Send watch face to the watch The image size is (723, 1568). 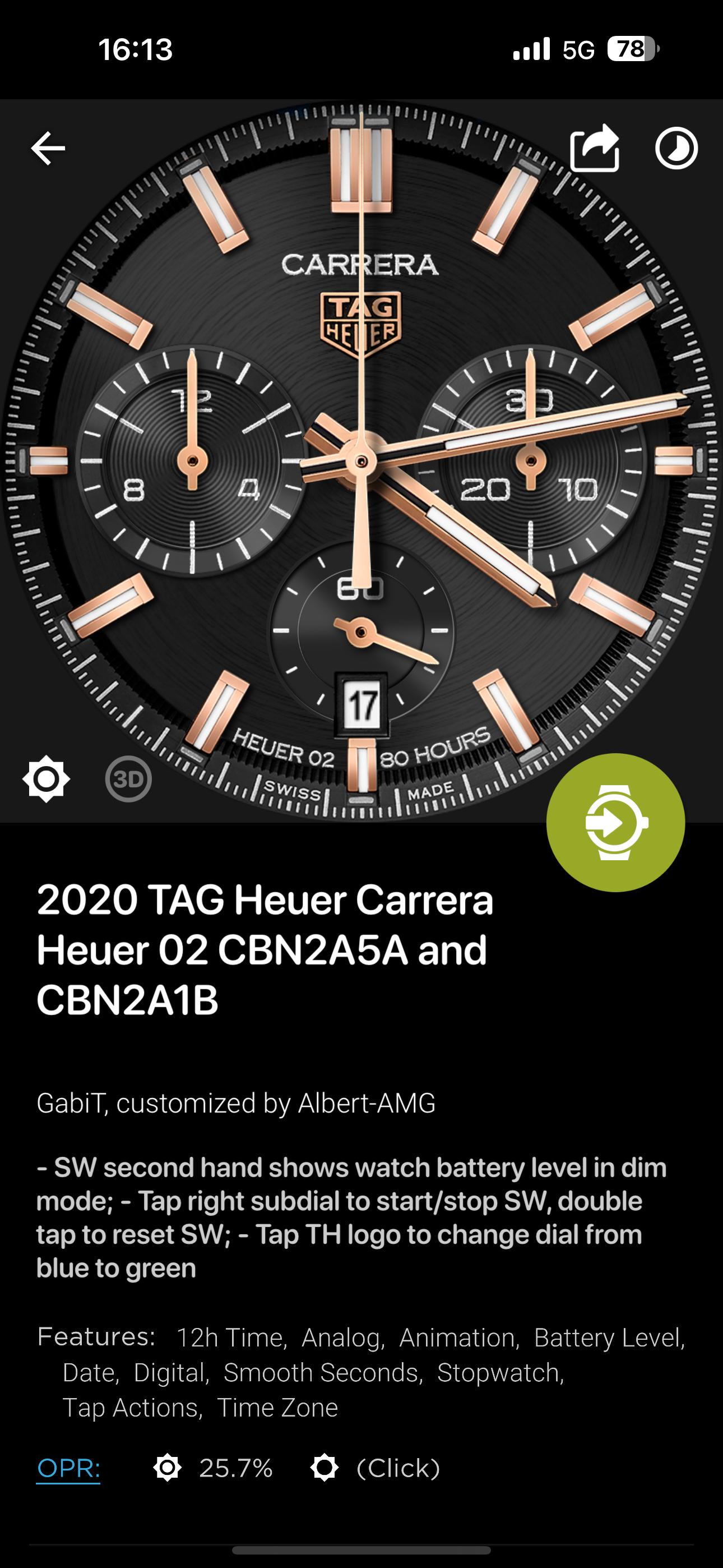click(x=615, y=822)
